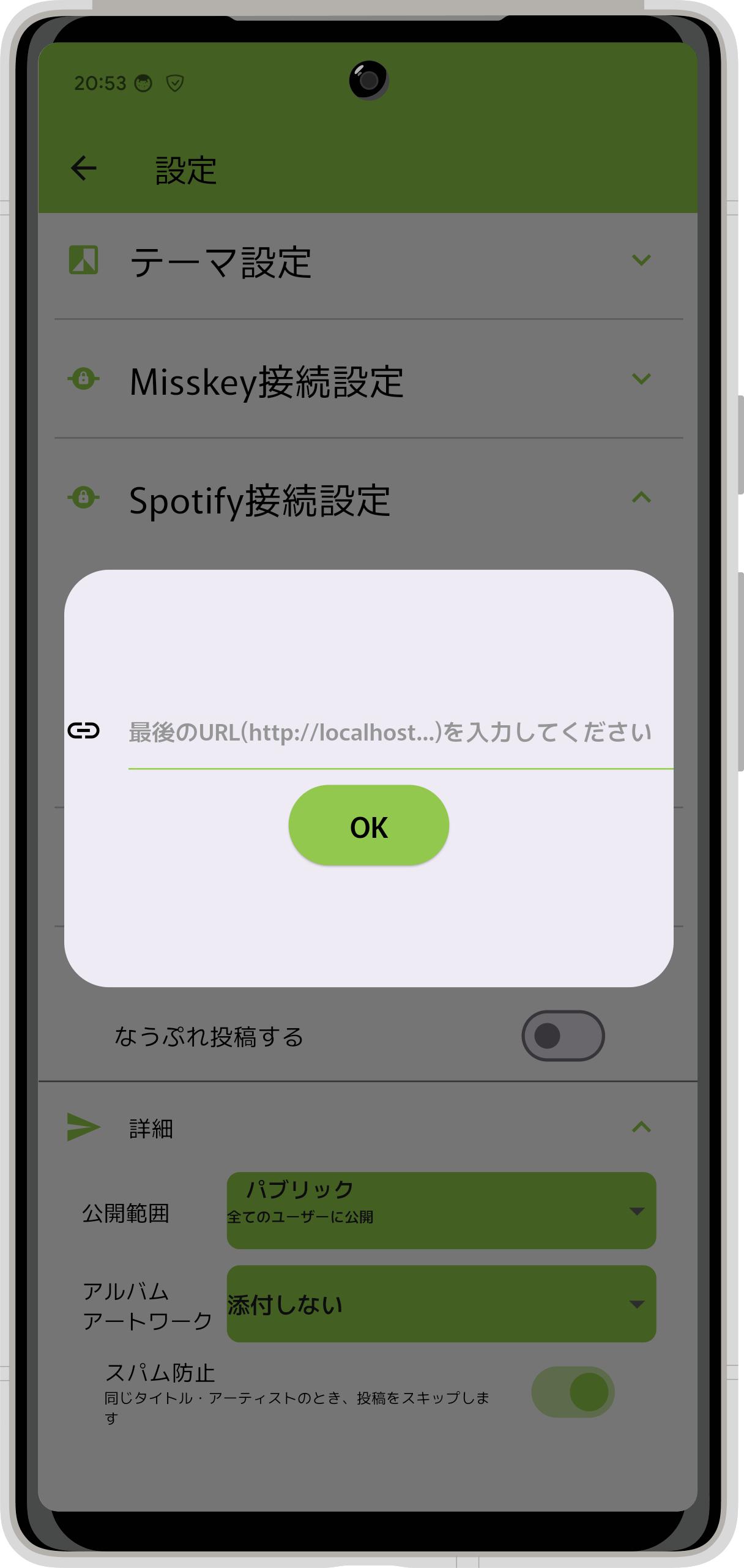The image size is (744, 1568).
Task: Collapse the Spotify接続設定 section
Action: [641, 498]
